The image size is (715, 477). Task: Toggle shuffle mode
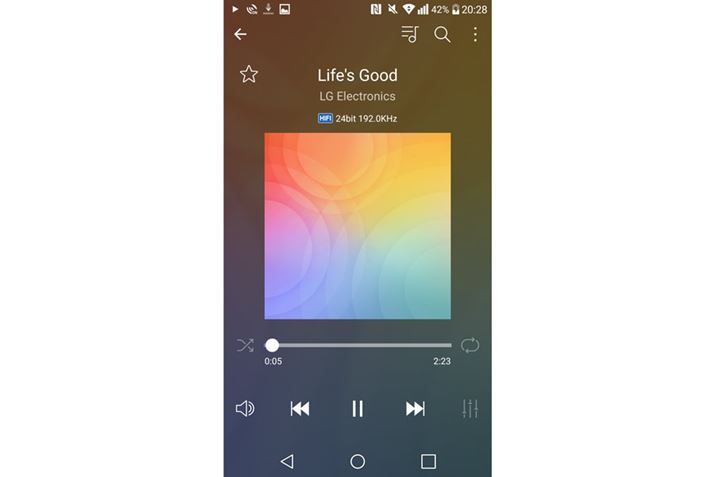(x=245, y=345)
